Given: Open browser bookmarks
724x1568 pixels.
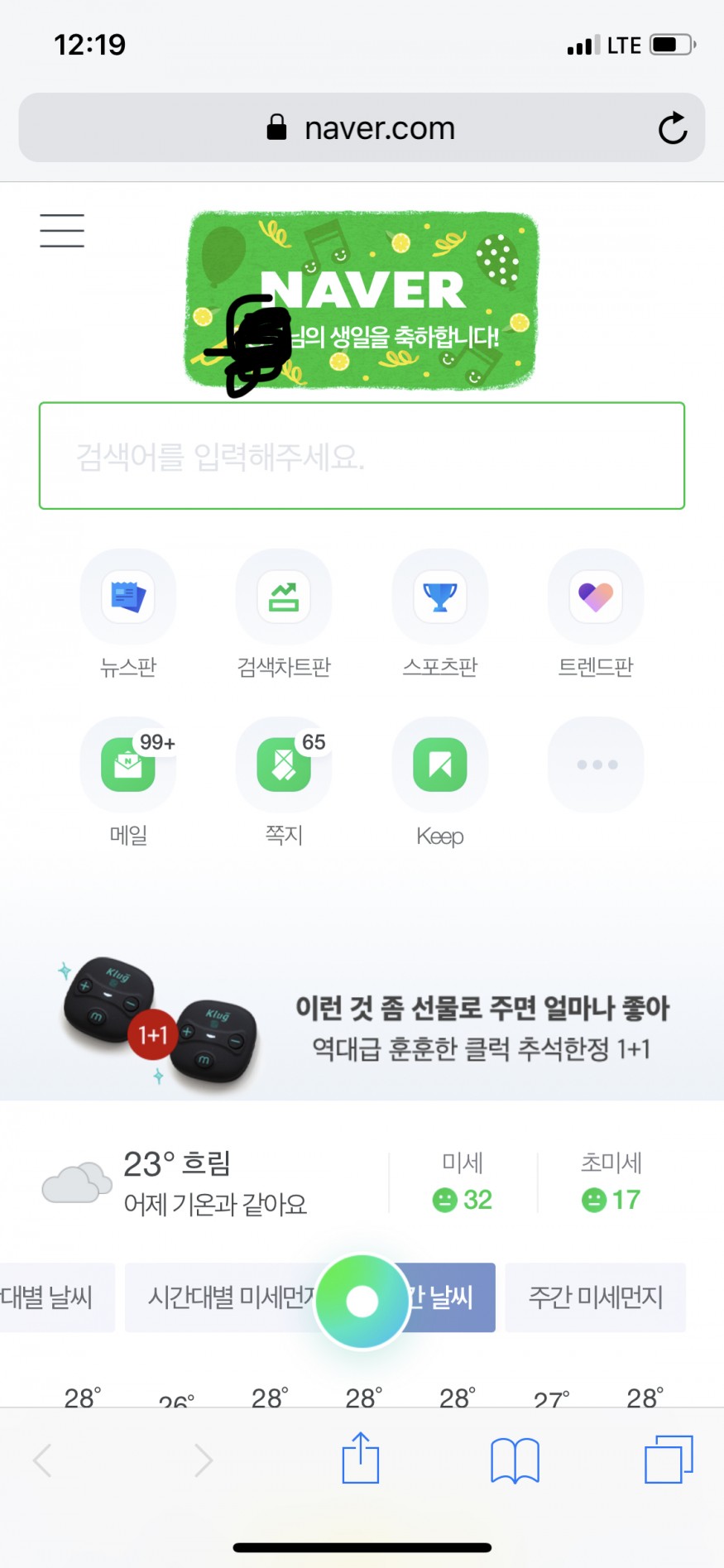Looking at the screenshot, I should click(x=515, y=1460).
